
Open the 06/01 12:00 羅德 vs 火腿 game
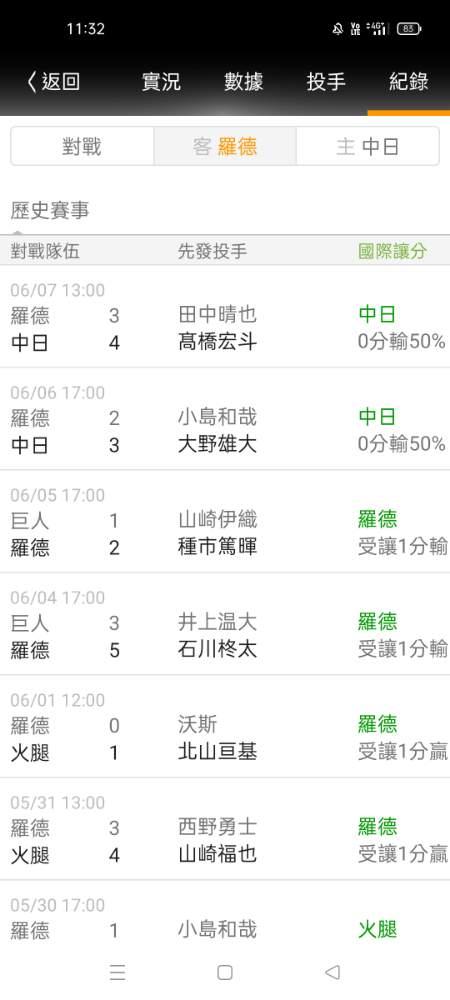click(225, 726)
